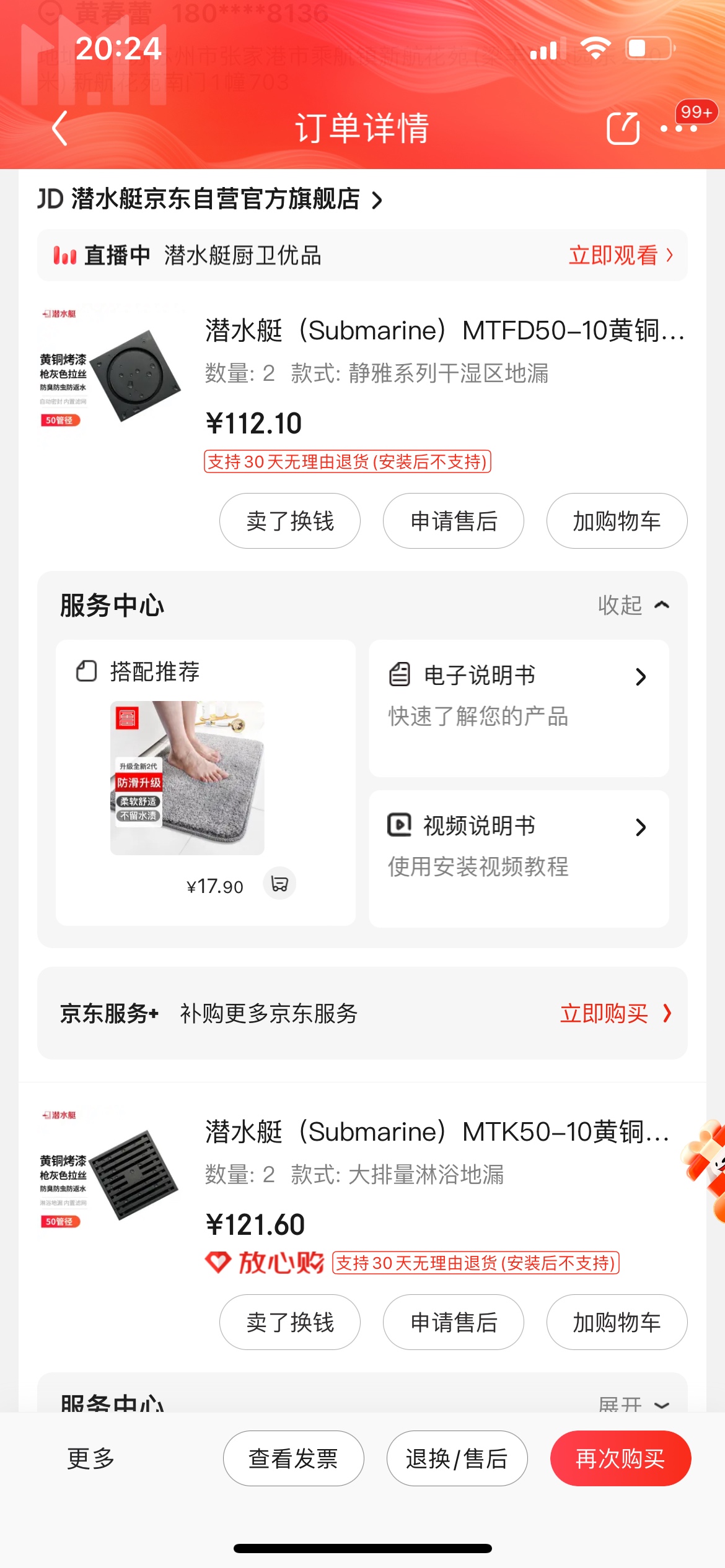Open the overflow menu with 99+ badge

coord(679,129)
